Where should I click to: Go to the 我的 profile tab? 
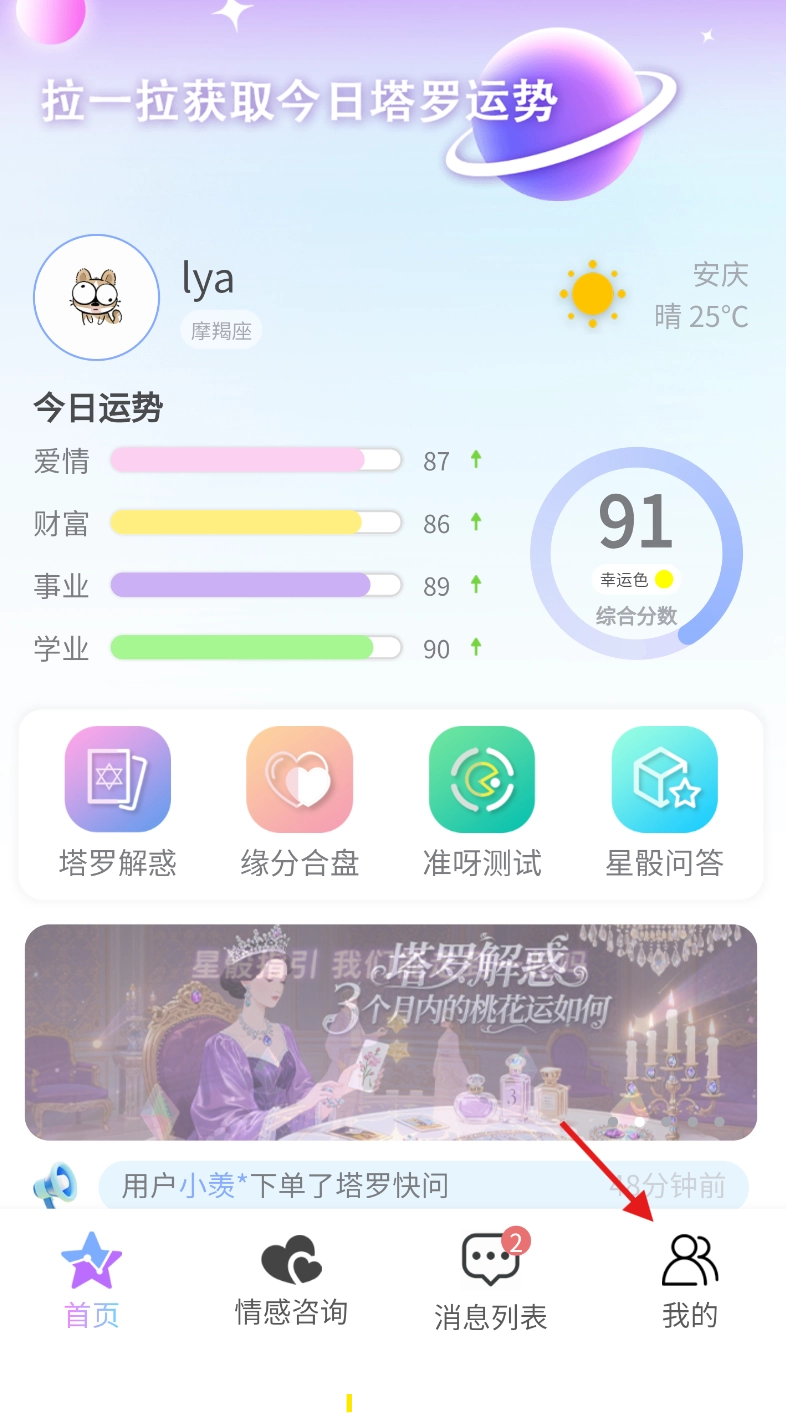(x=690, y=1280)
